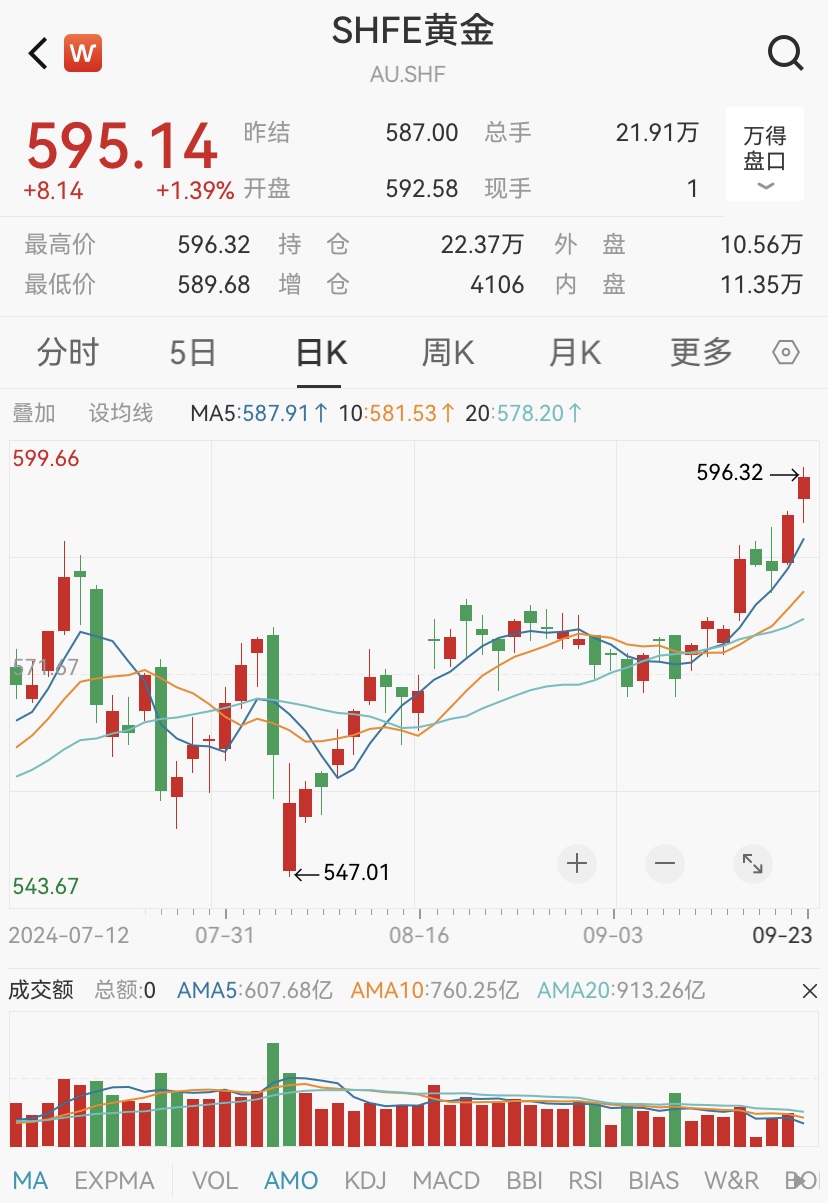Screen dimensions: 828x1203
Task: Open the 更多 chart period options
Action: [701, 353]
